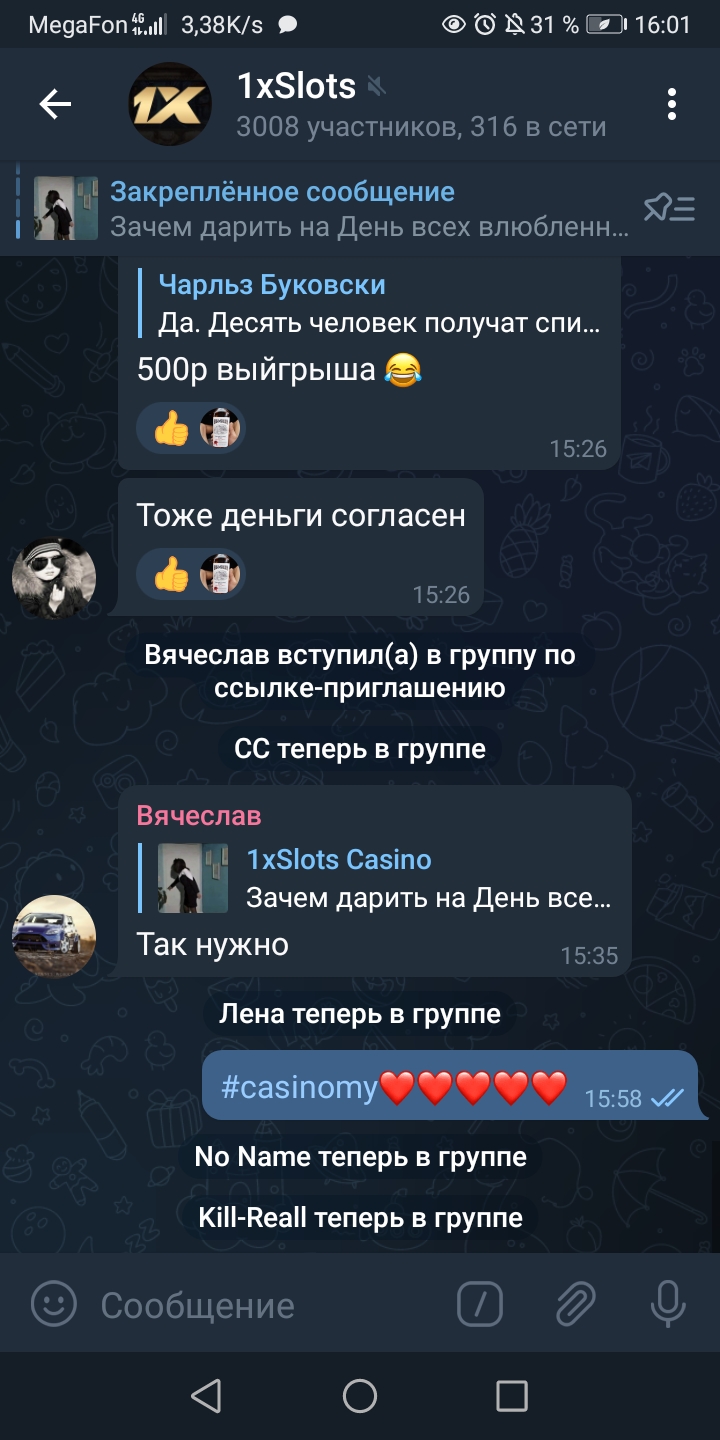
Task: Attach a file with the paperclip
Action: [x=575, y=1303]
